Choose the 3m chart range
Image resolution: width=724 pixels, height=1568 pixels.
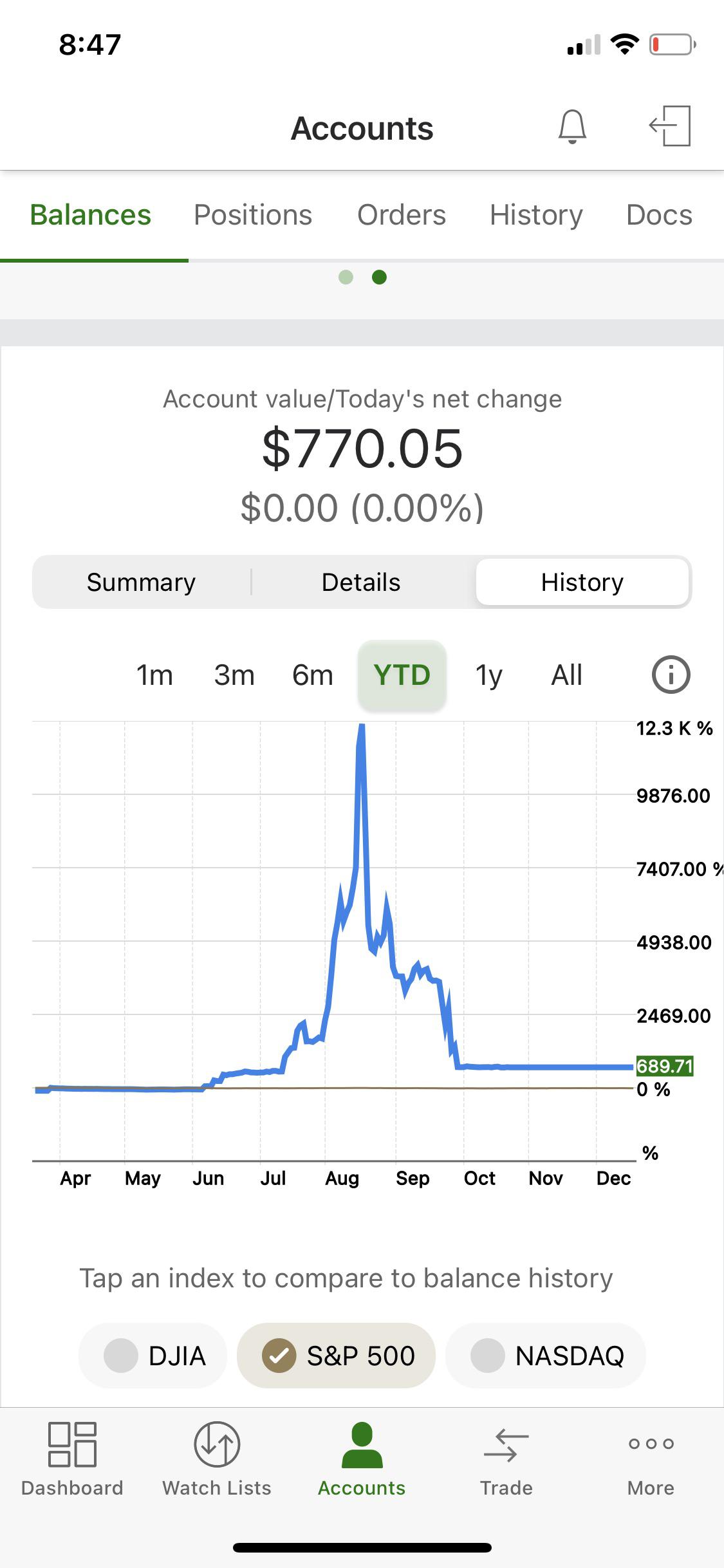pyautogui.click(x=234, y=675)
